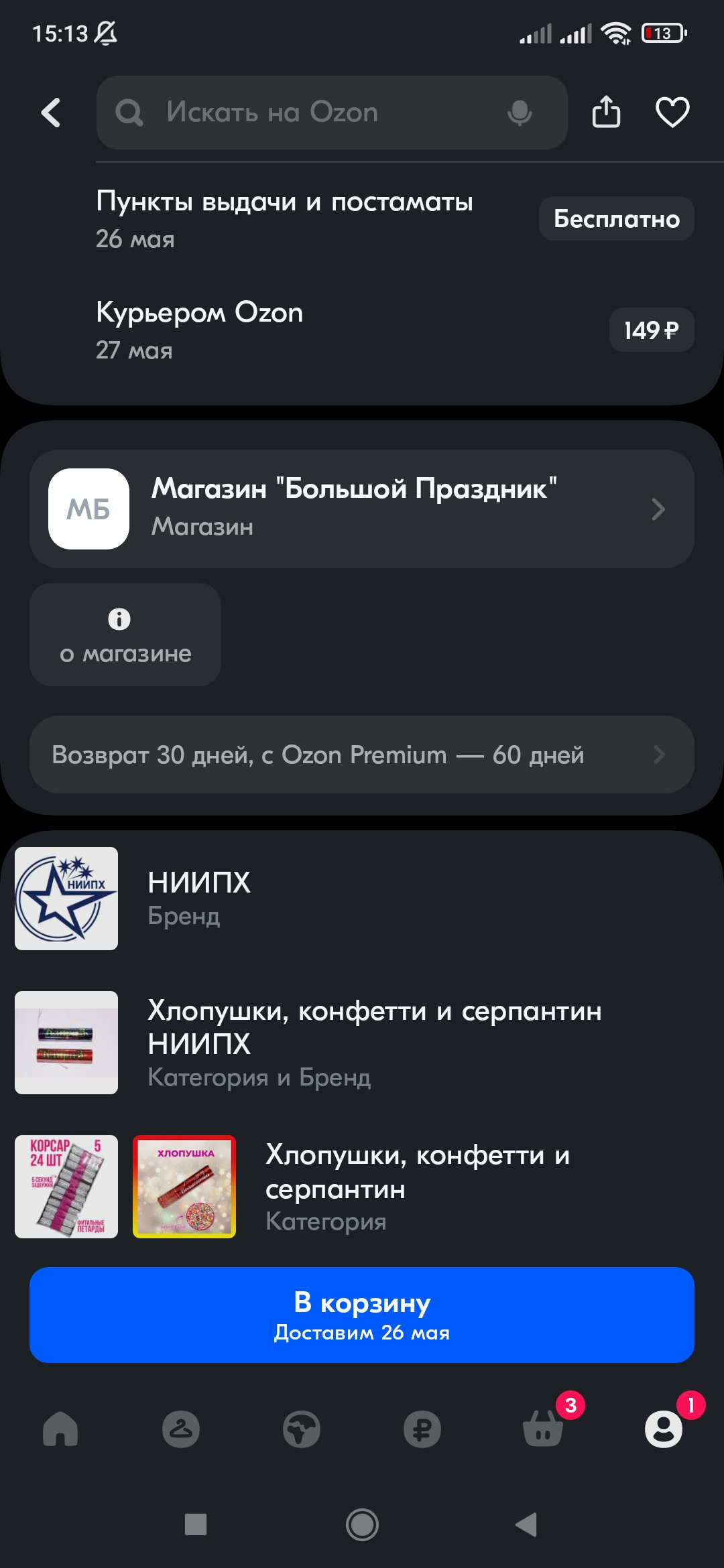Go back using the top-left arrow
The image size is (724, 1568).
[x=51, y=113]
